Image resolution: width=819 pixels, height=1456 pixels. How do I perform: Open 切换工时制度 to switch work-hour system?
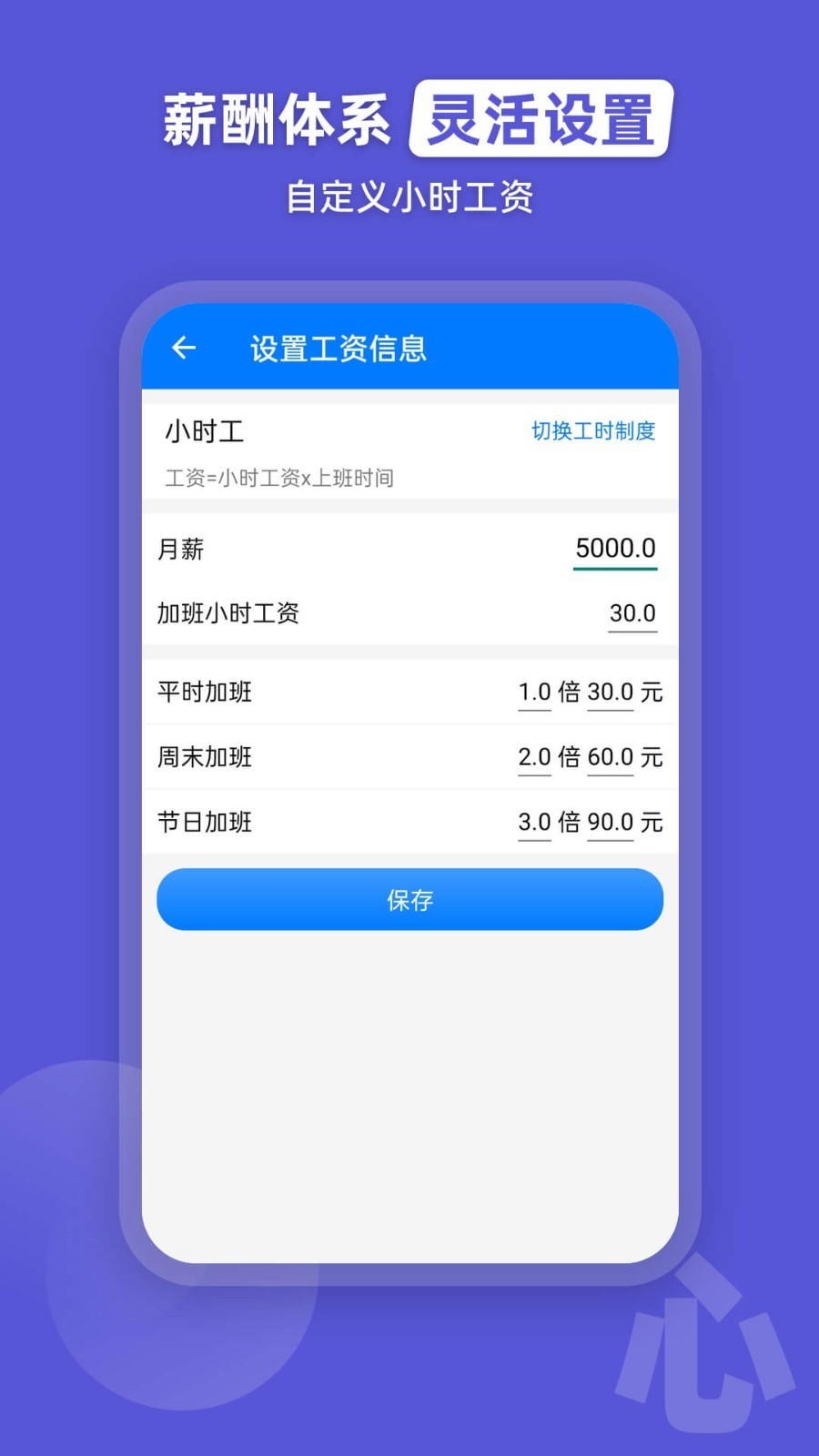(594, 431)
